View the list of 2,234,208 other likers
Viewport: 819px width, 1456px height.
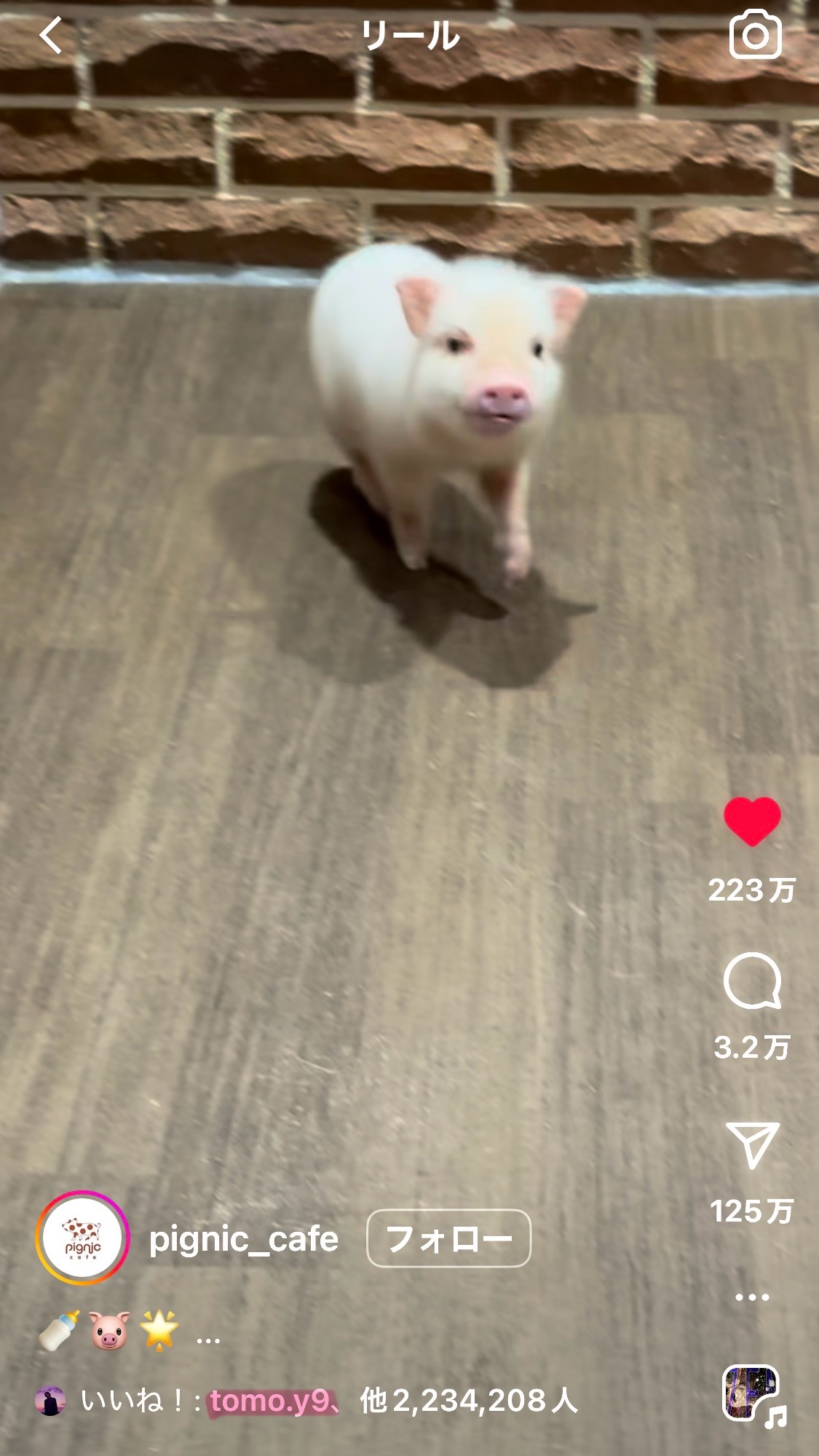pos(468,1401)
